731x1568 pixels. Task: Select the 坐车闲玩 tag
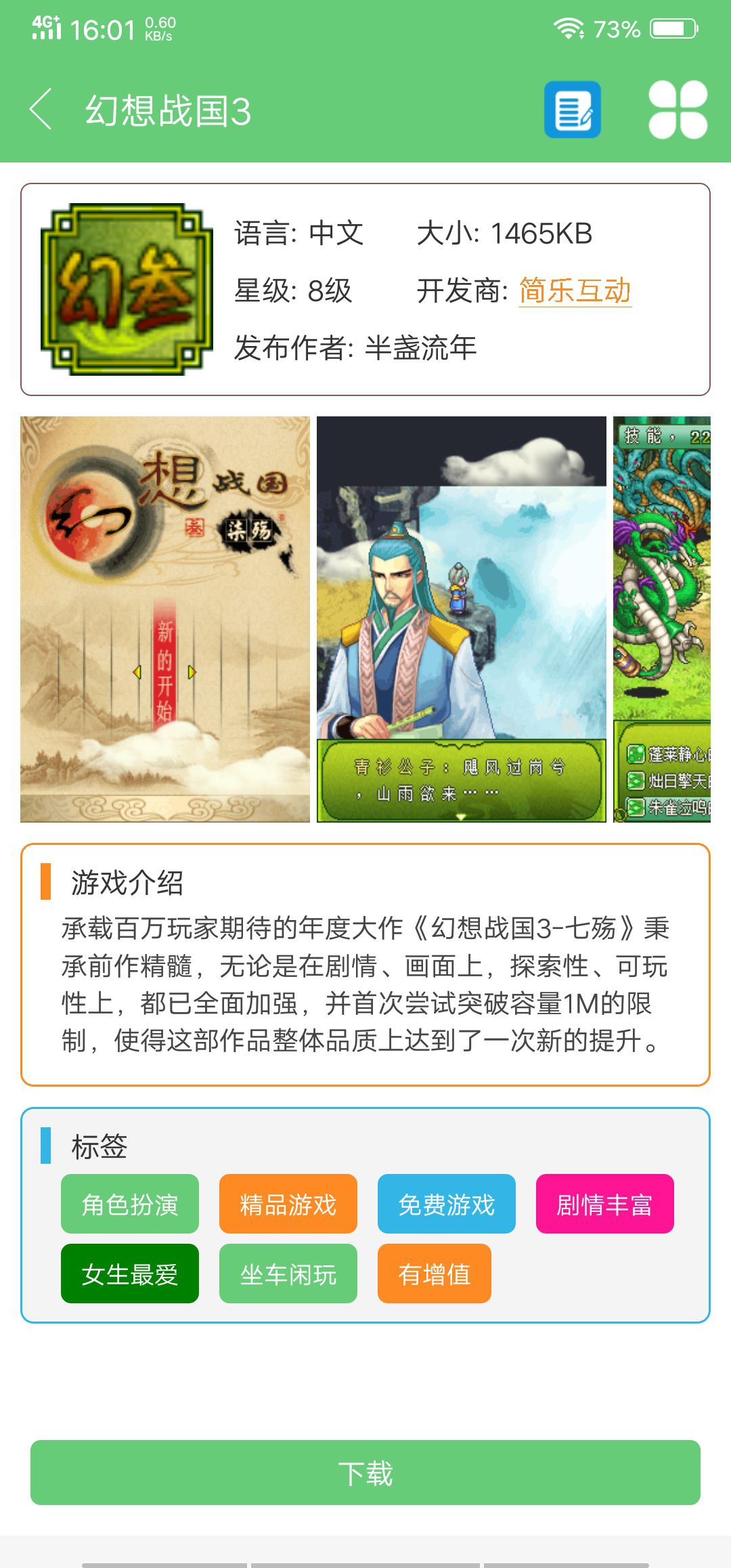pyautogui.click(x=288, y=1273)
